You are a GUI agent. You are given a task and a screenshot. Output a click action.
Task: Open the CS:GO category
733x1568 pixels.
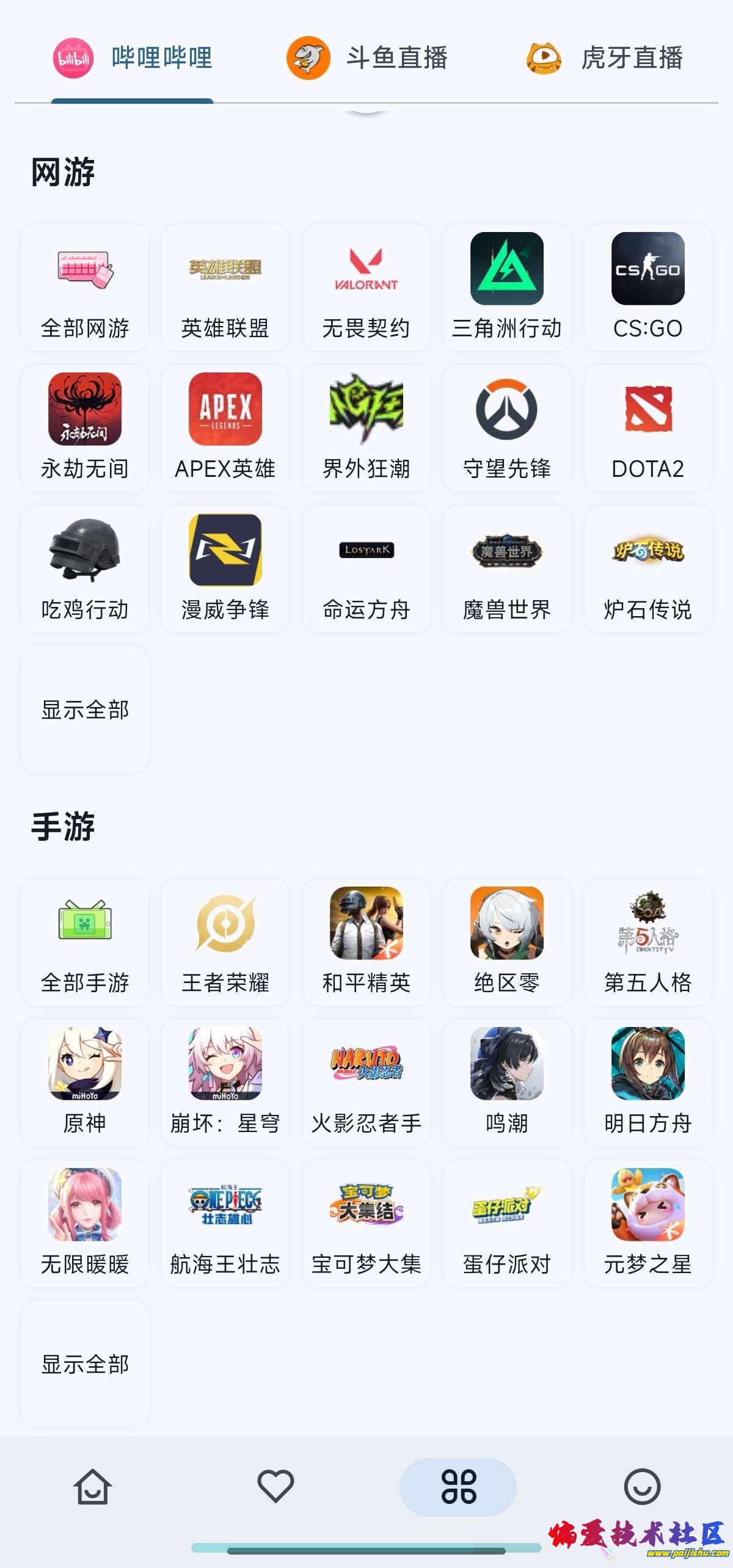tap(647, 288)
